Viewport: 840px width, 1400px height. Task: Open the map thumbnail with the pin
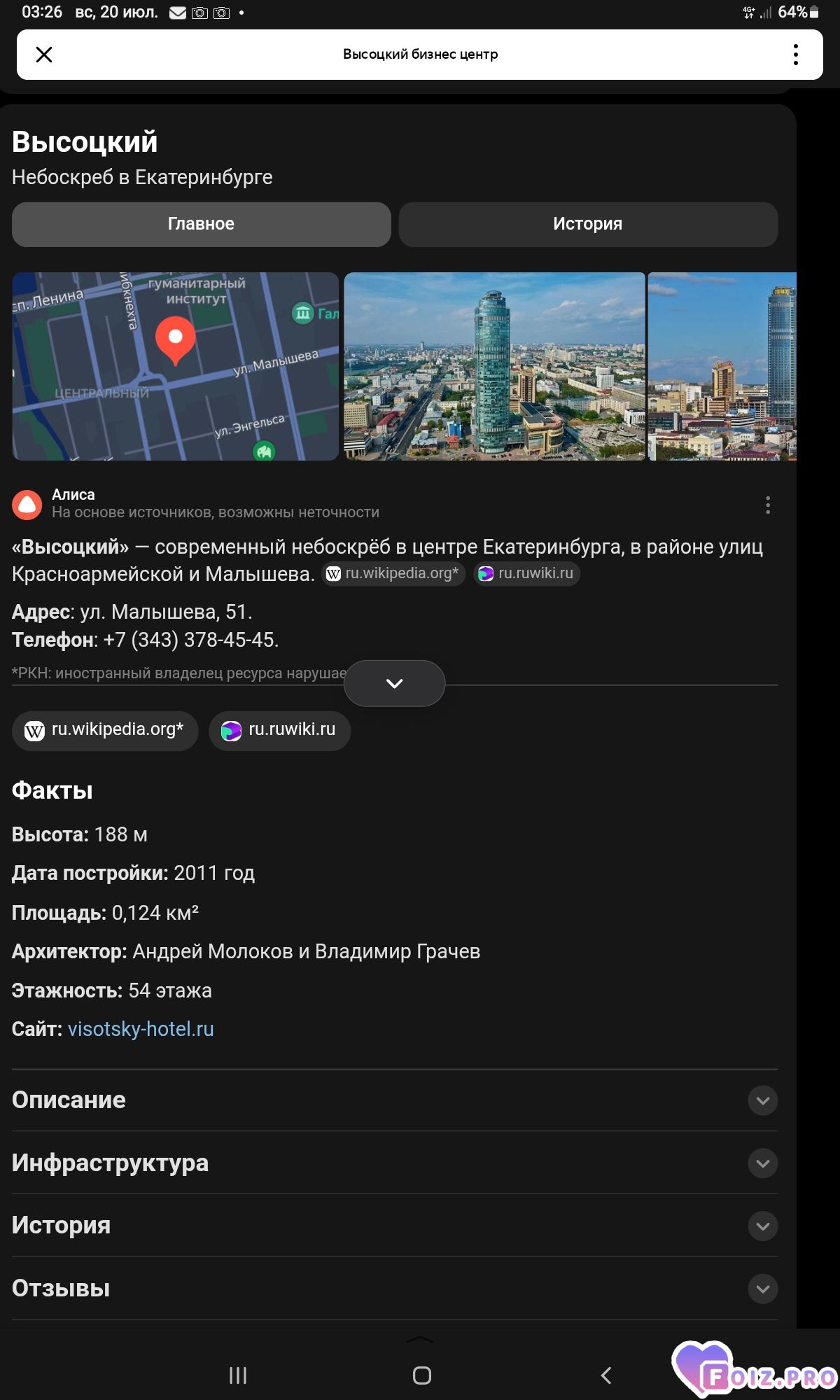176,366
